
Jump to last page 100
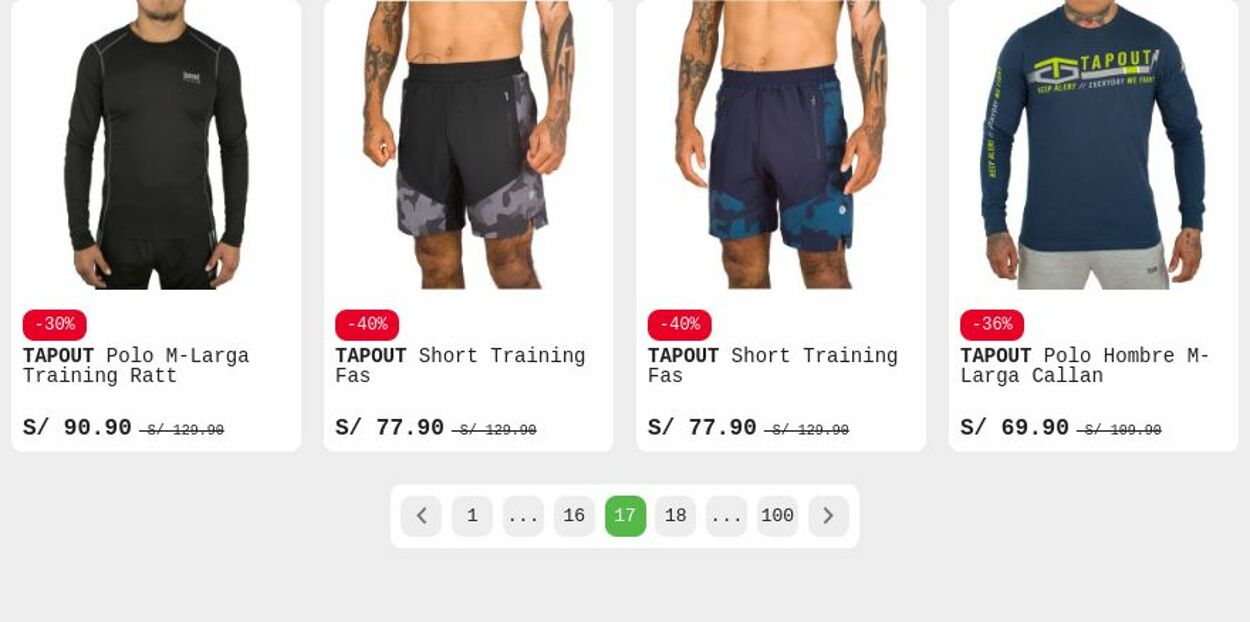pyautogui.click(x=777, y=516)
